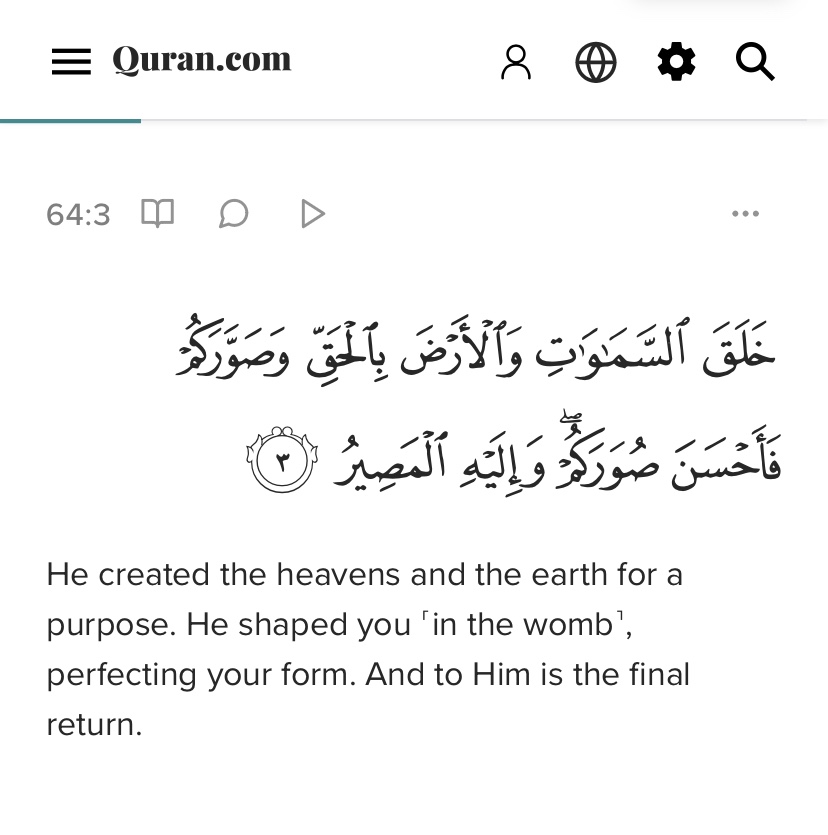This screenshot has height=835, width=828.
Task: Open tafsir book icon for 64:3
Action: [158, 213]
